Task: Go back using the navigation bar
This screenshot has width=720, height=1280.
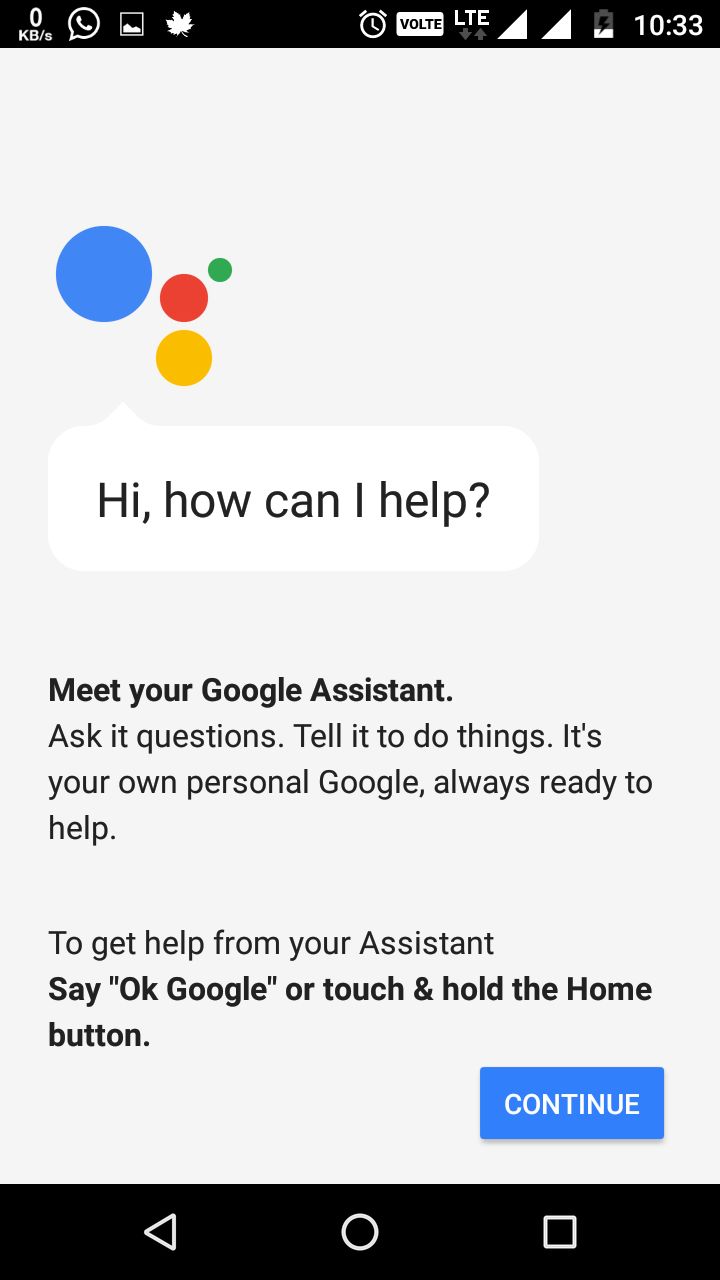Action: click(160, 1232)
